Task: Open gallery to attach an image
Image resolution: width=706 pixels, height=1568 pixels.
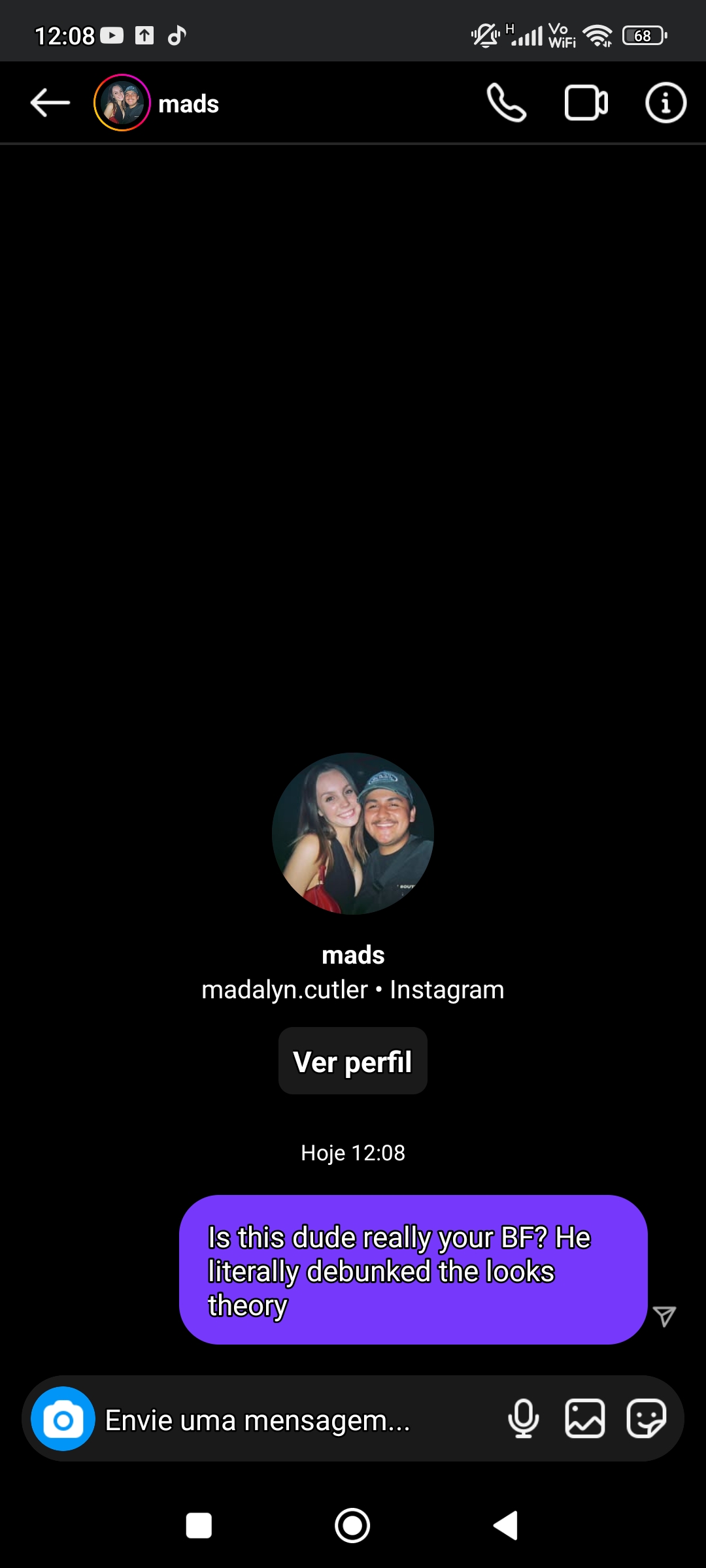Action: pos(584,1419)
